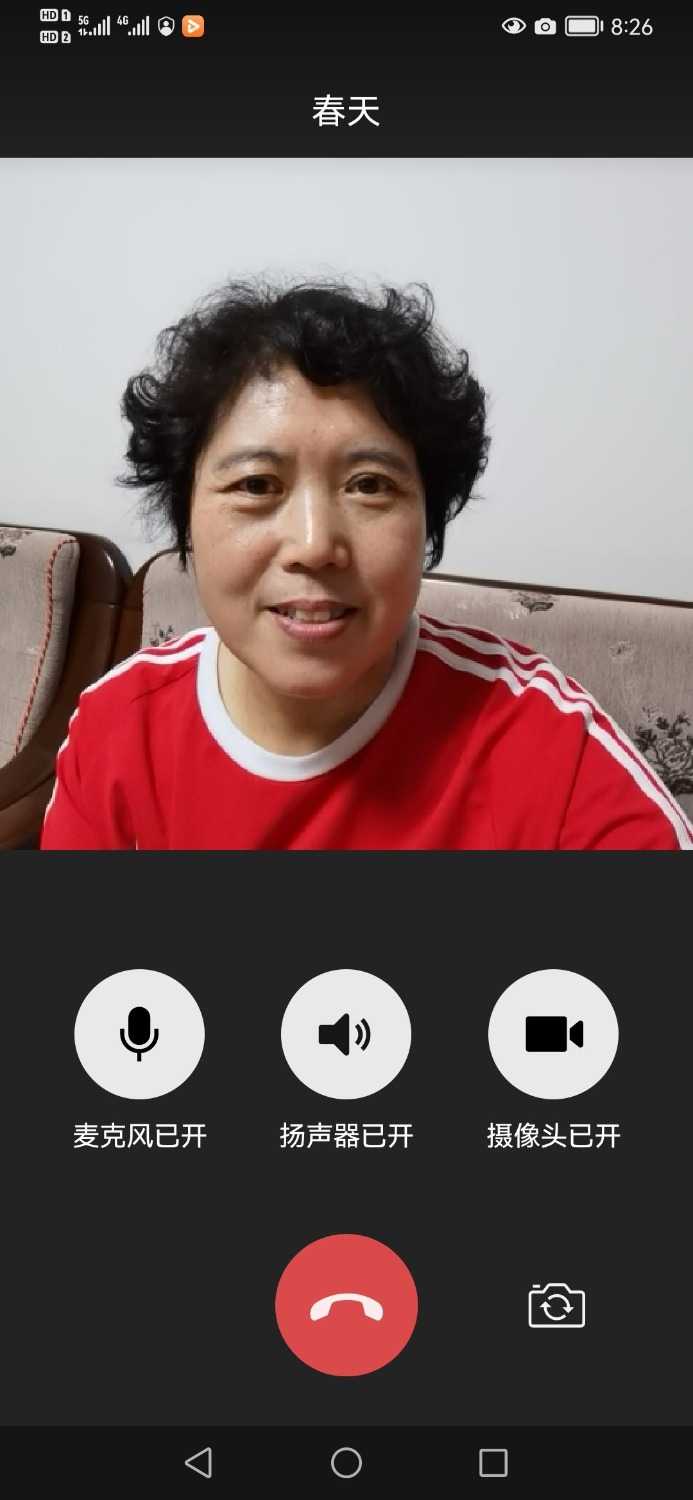
Task: Flip to the other camera
Action: pos(556,1306)
